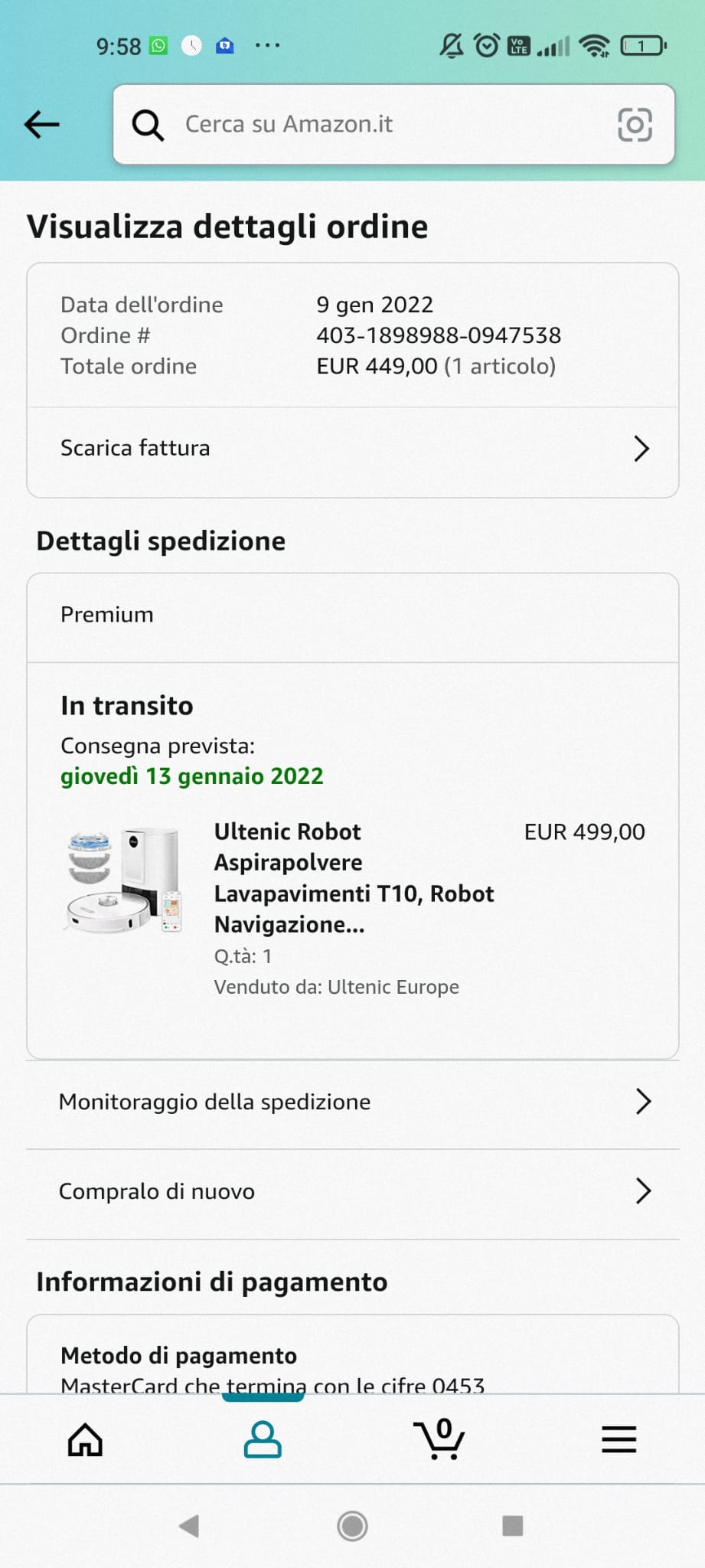This screenshot has width=705, height=1568.
Task: Select Compralo di nuovo
Action: tap(353, 1191)
